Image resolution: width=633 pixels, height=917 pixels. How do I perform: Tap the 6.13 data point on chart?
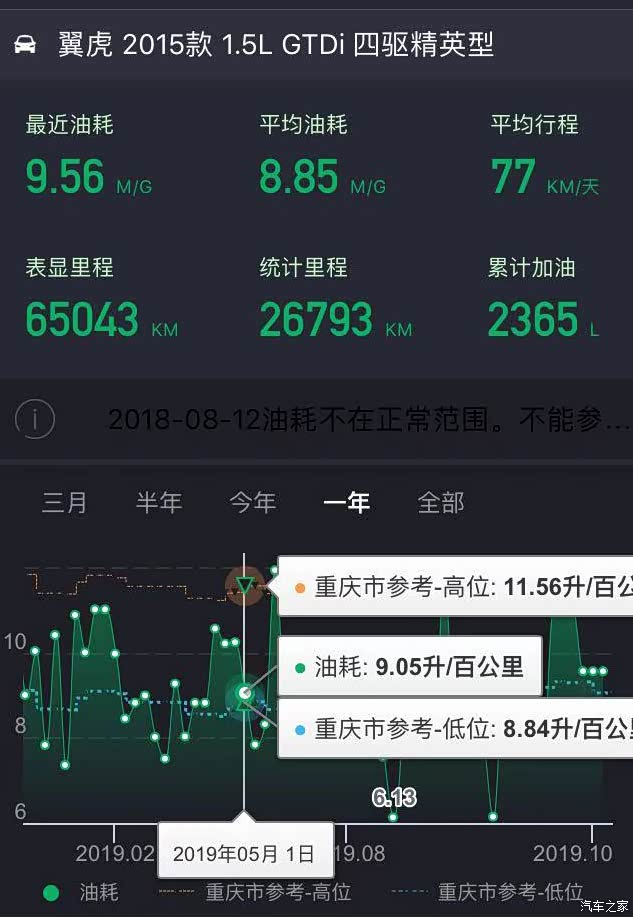pos(393,816)
